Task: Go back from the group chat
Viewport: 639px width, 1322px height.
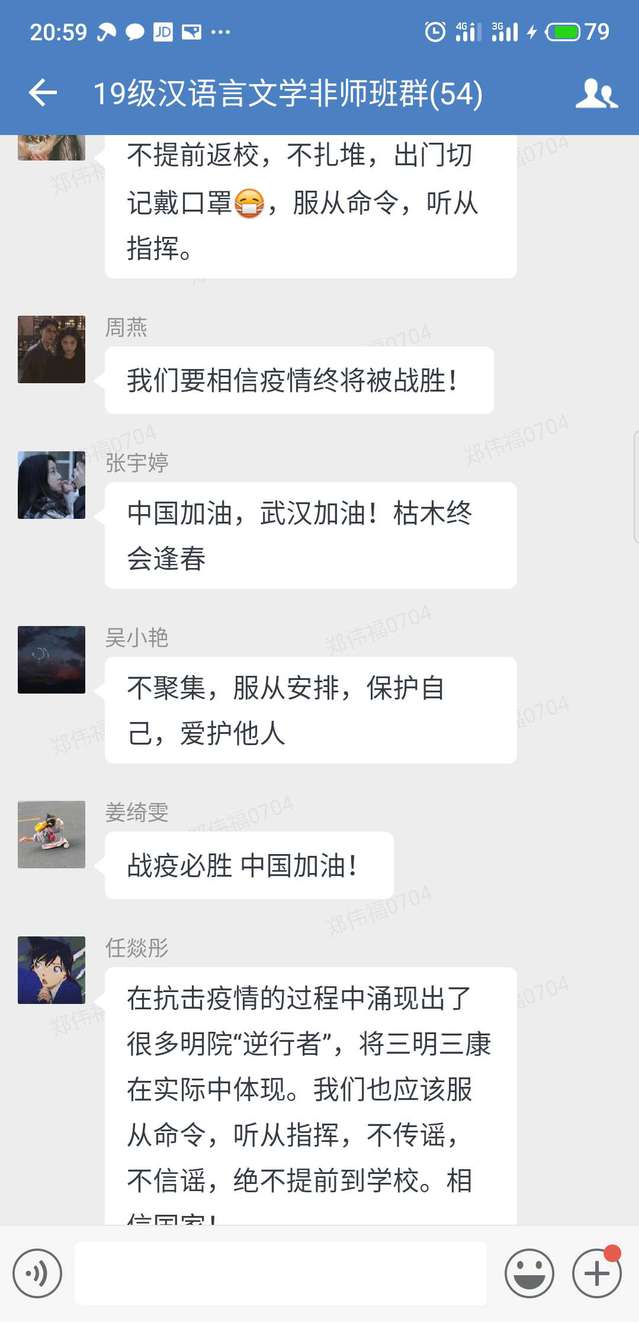Action: tap(42, 94)
